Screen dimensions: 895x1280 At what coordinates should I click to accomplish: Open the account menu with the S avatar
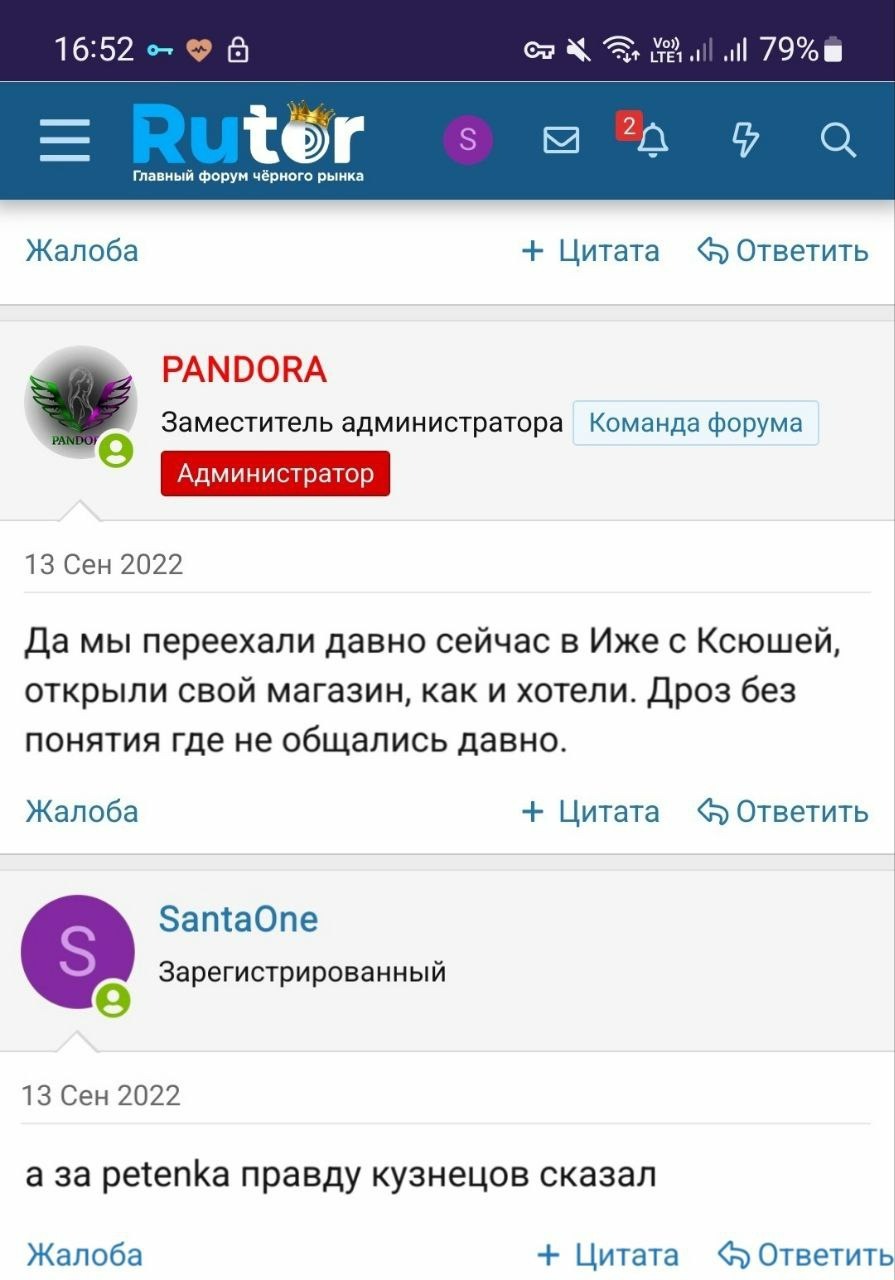468,141
